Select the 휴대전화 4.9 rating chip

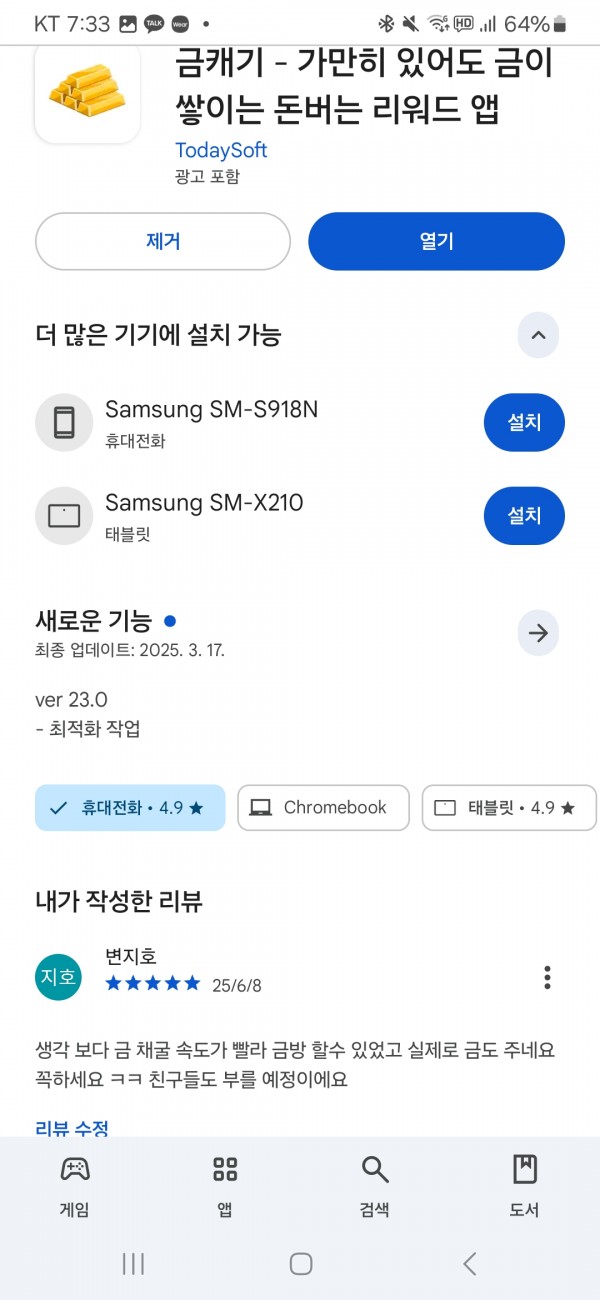pyautogui.click(x=130, y=808)
